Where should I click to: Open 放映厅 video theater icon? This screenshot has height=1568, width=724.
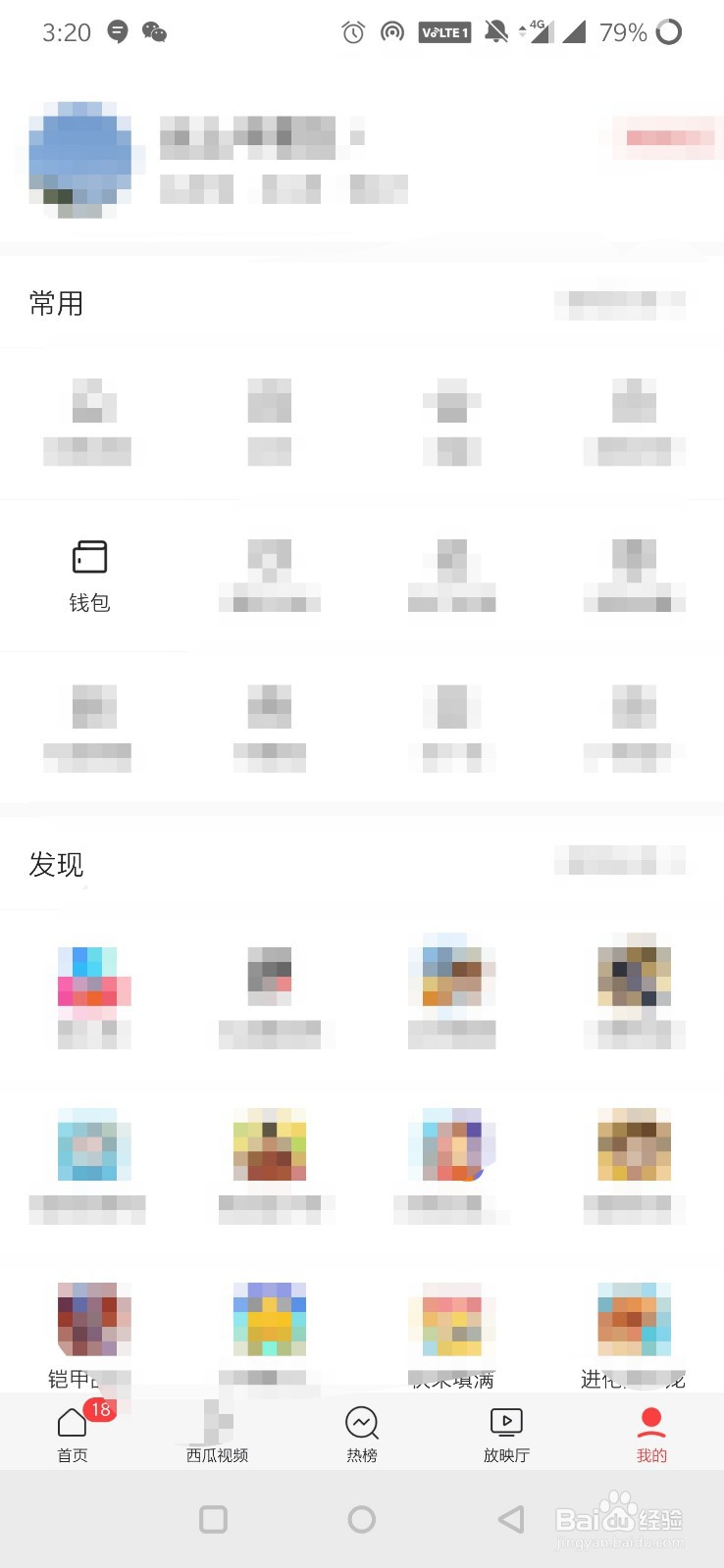click(506, 1421)
